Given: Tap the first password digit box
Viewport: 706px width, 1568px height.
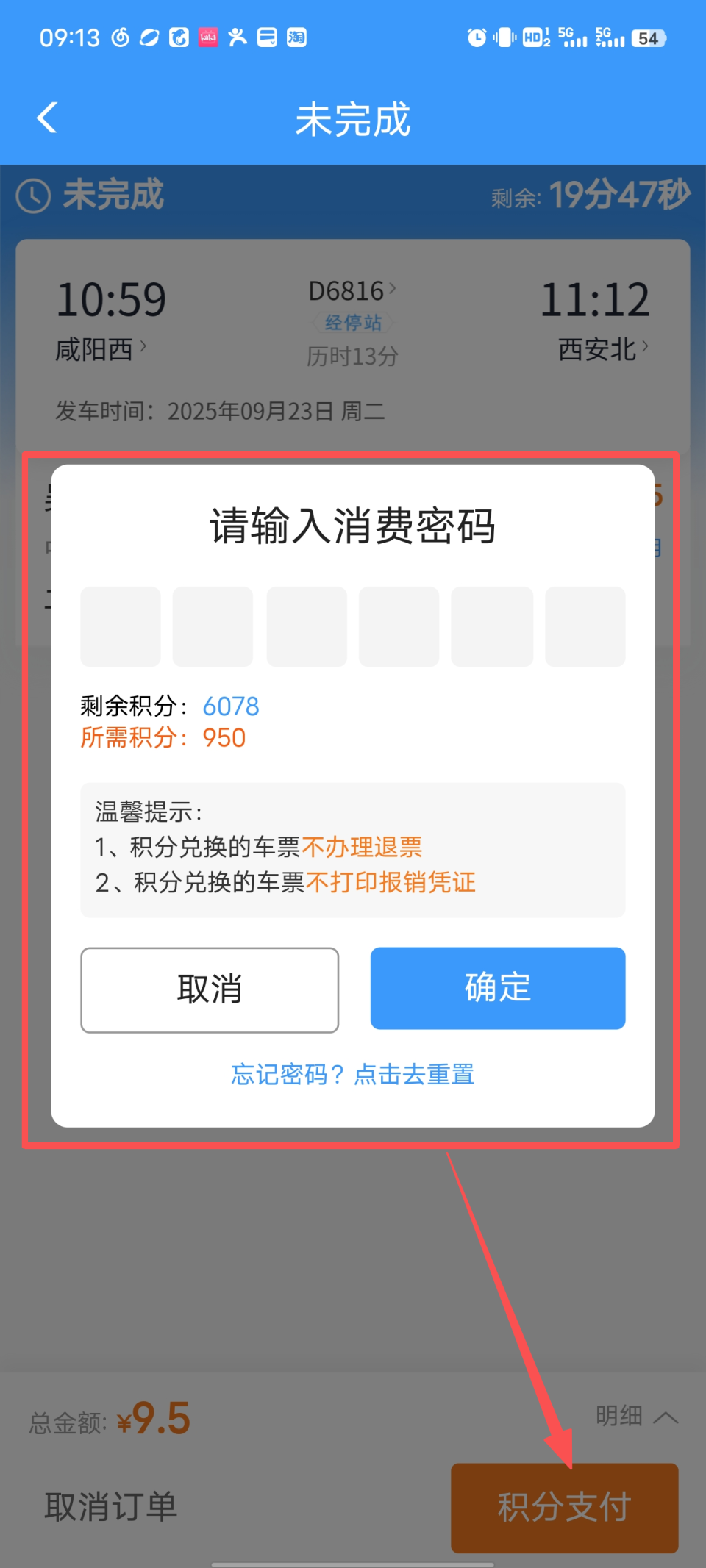Looking at the screenshot, I should click(121, 626).
